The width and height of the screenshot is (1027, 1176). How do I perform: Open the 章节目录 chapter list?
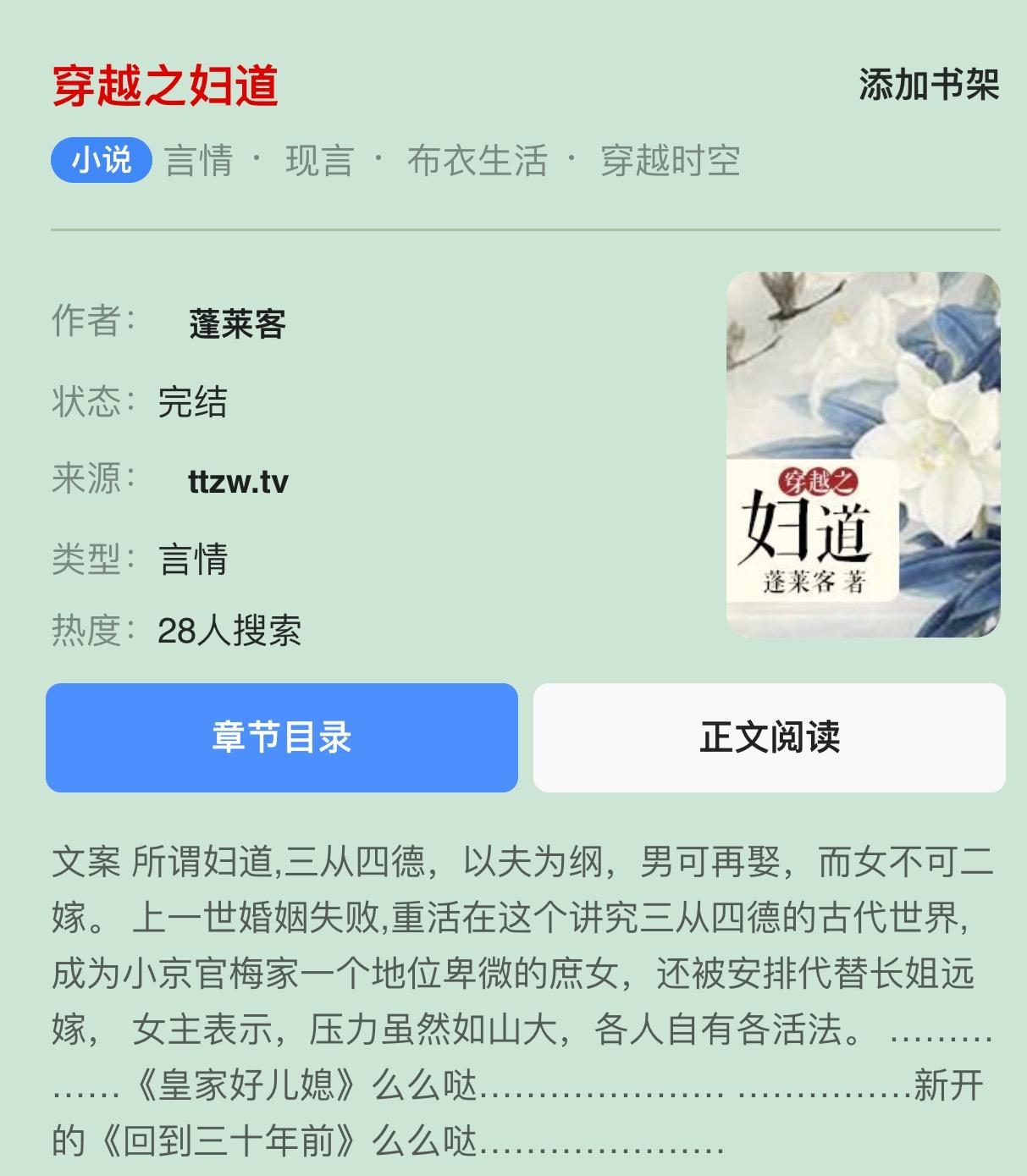point(281,737)
